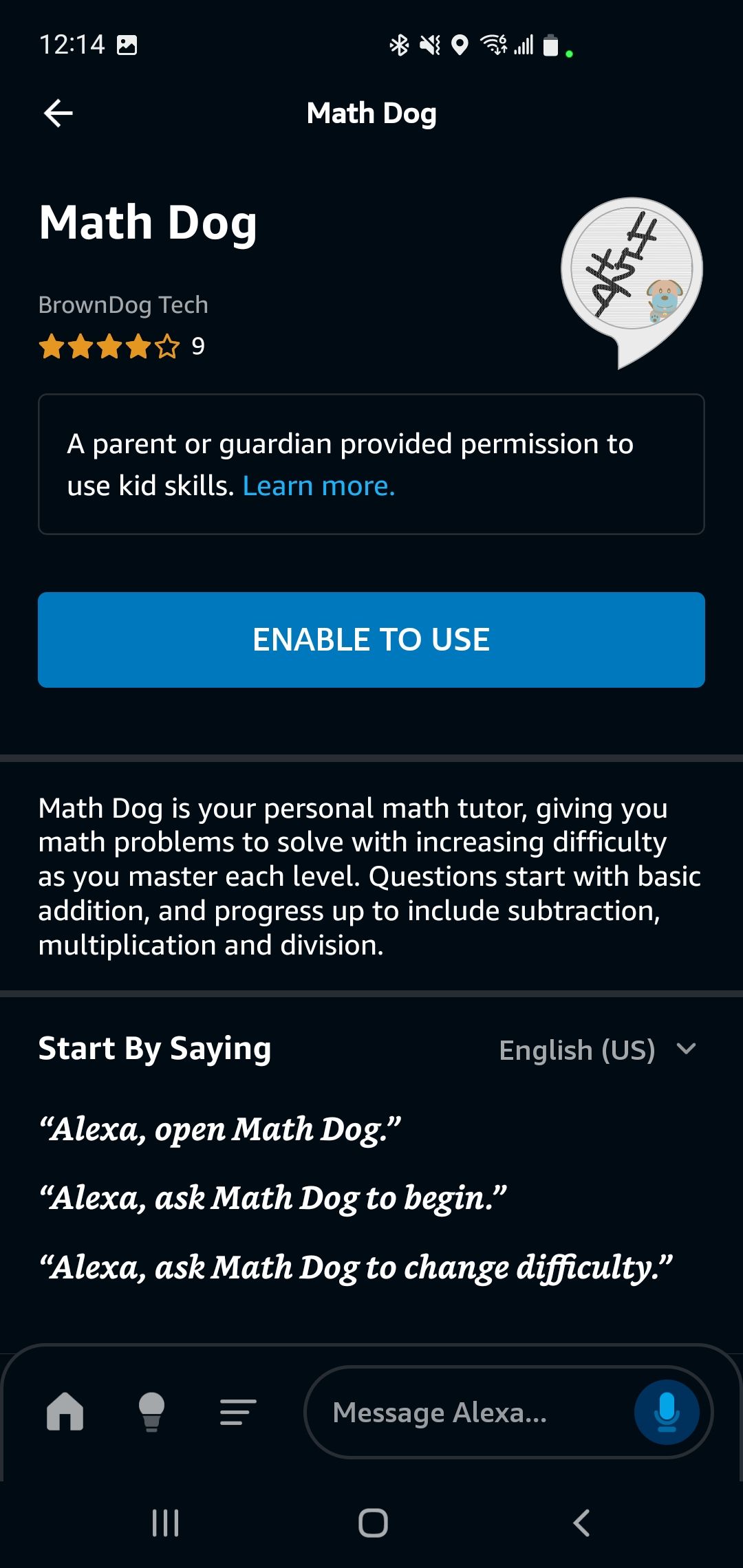Tap Android recents button
743x1568 pixels.
[165, 1521]
